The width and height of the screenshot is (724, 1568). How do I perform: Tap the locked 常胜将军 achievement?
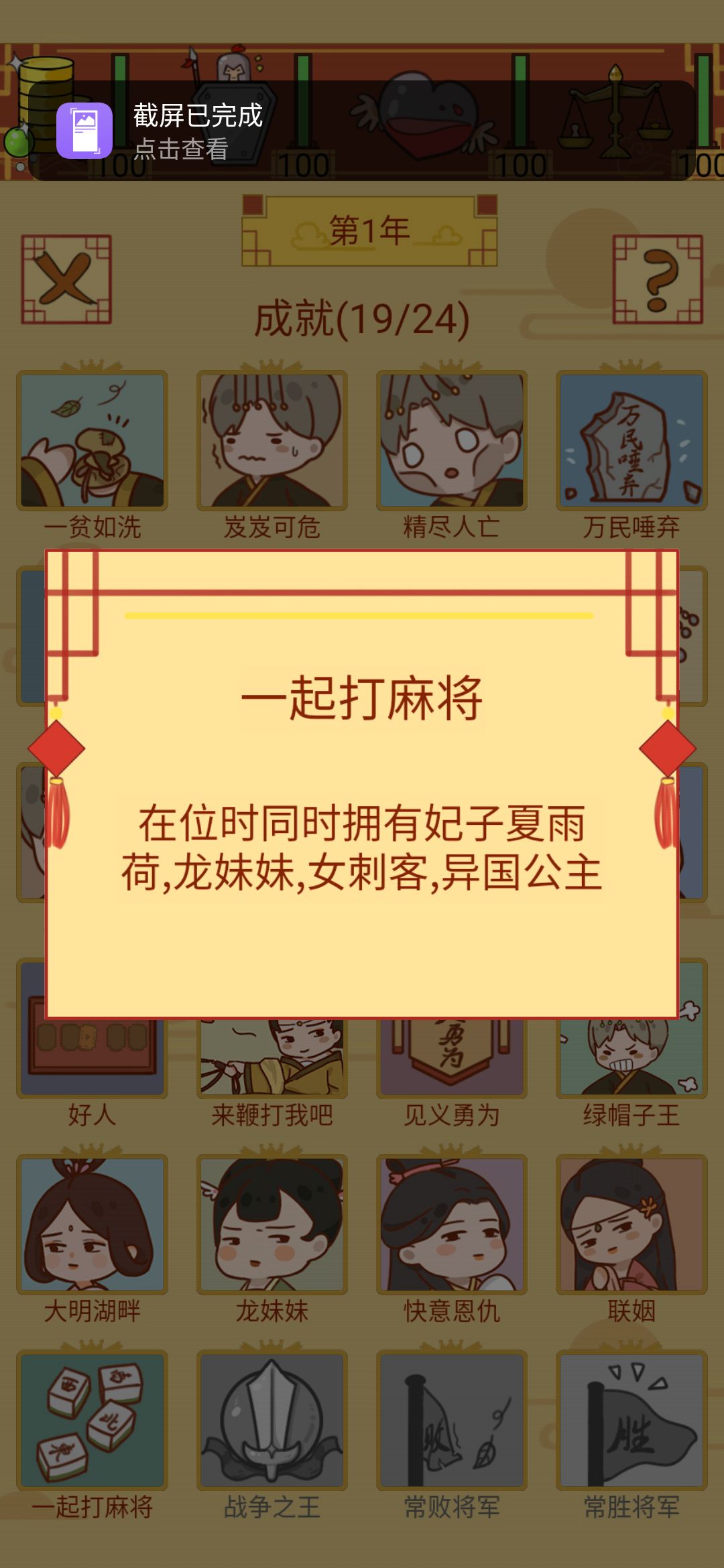631,1420
